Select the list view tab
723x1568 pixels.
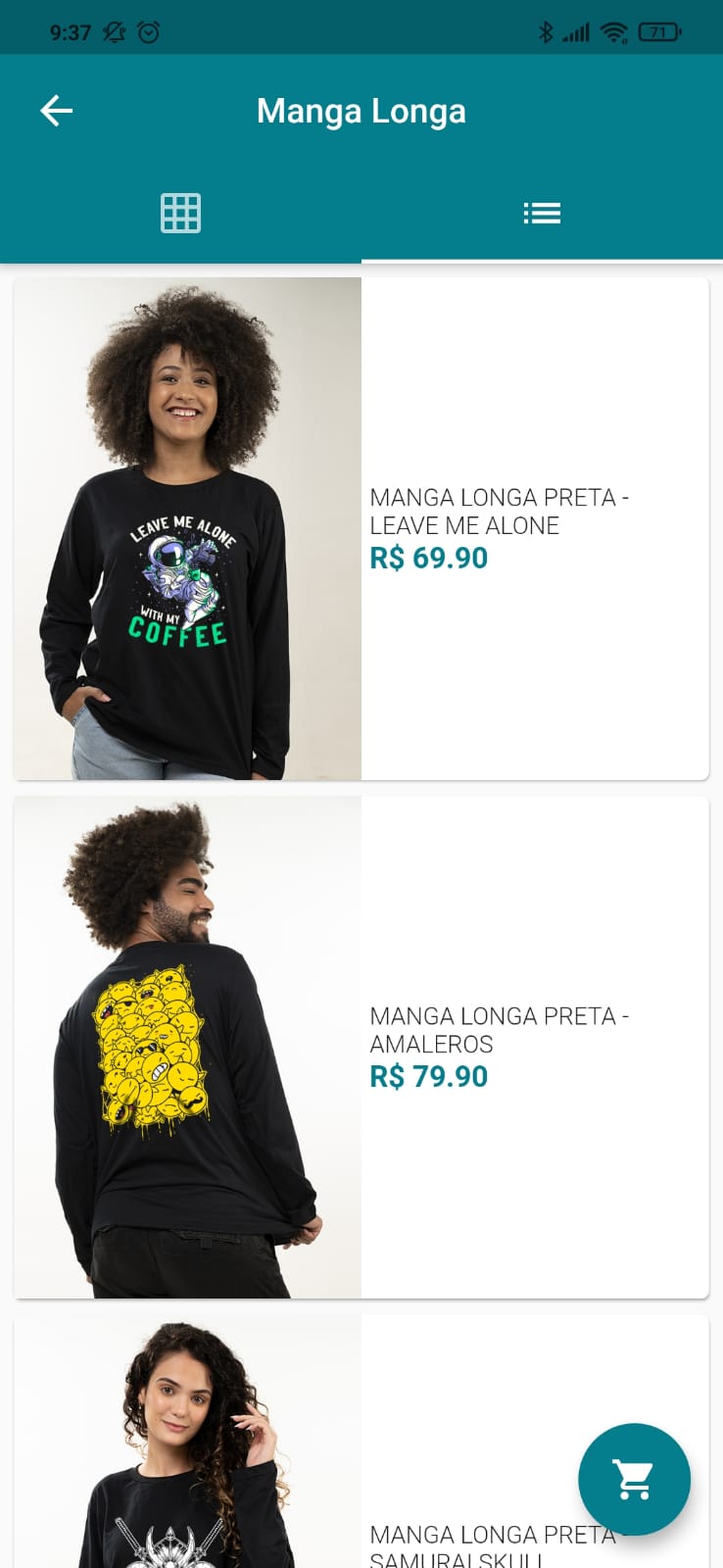click(x=542, y=213)
